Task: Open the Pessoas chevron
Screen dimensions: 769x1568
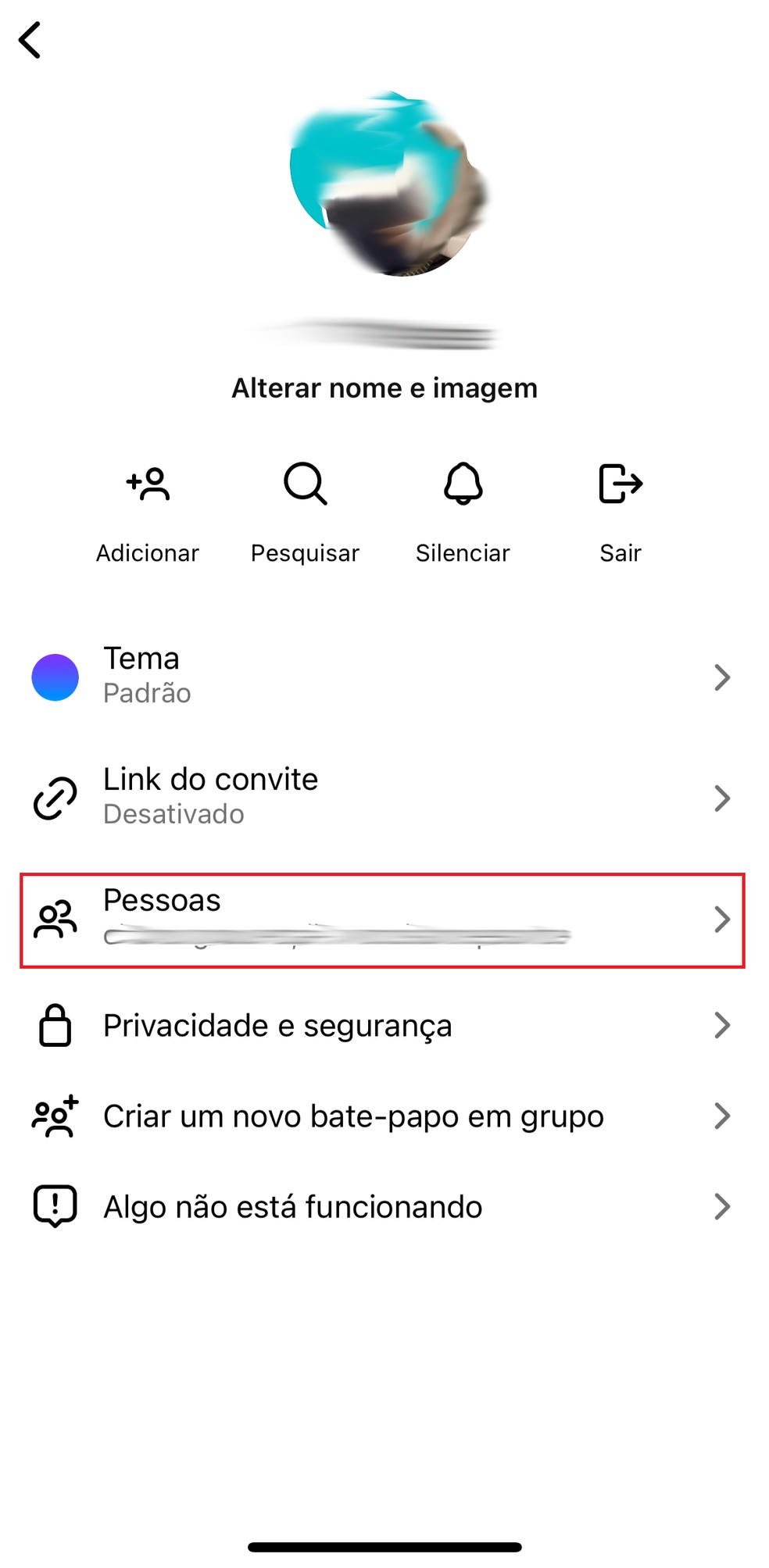Action: click(722, 920)
